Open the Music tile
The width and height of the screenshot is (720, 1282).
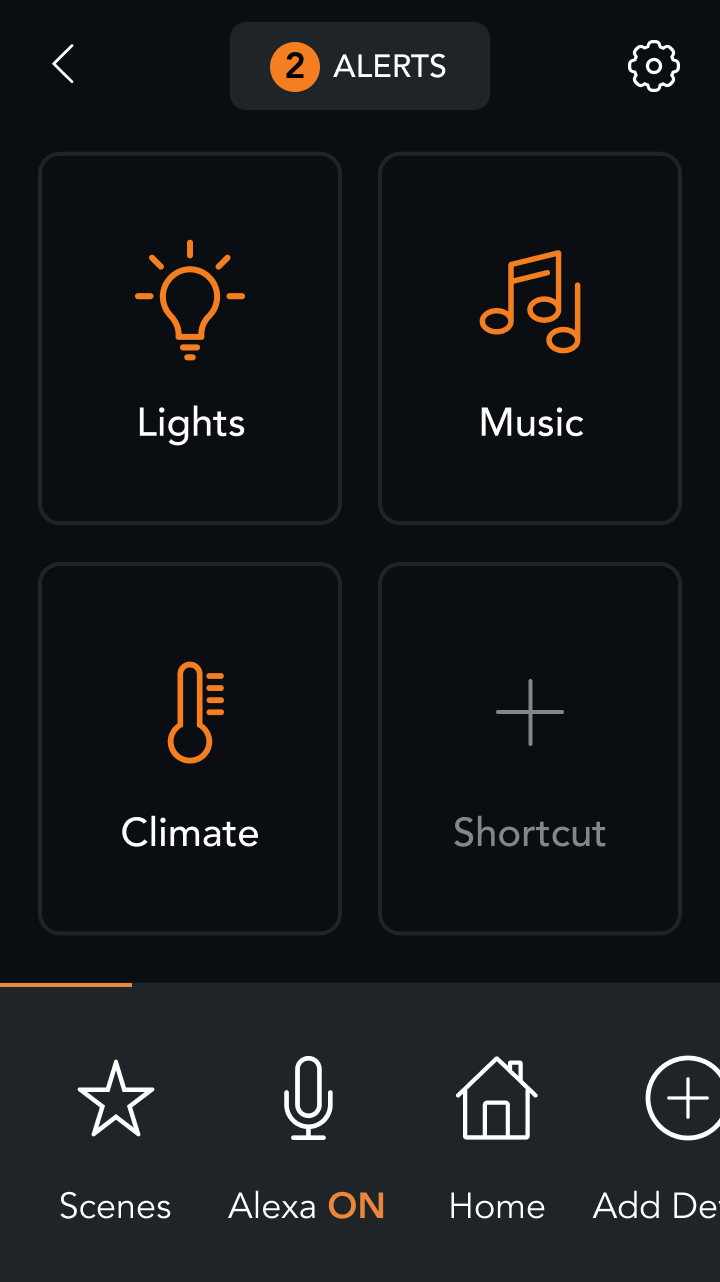point(530,338)
